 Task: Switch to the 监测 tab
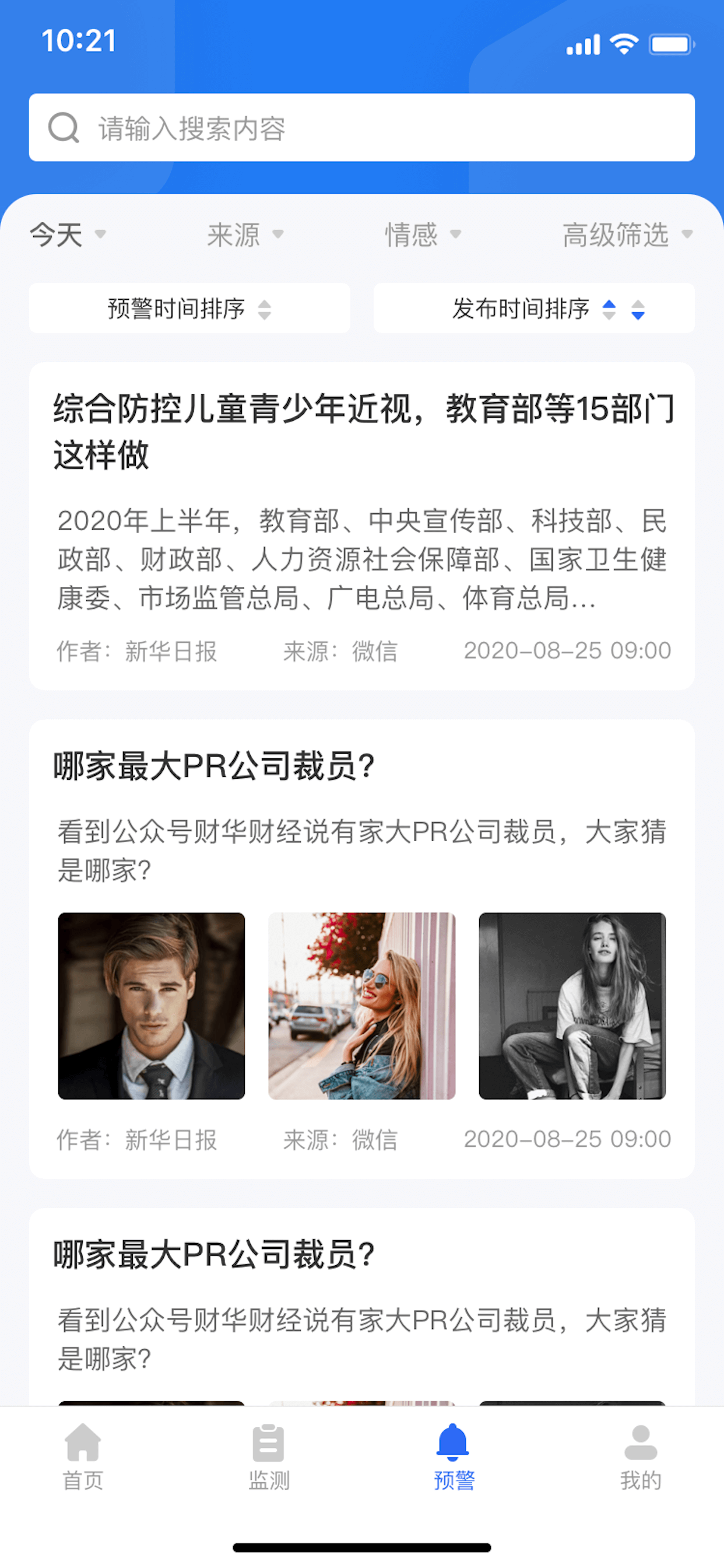click(x=268, y=1456)
